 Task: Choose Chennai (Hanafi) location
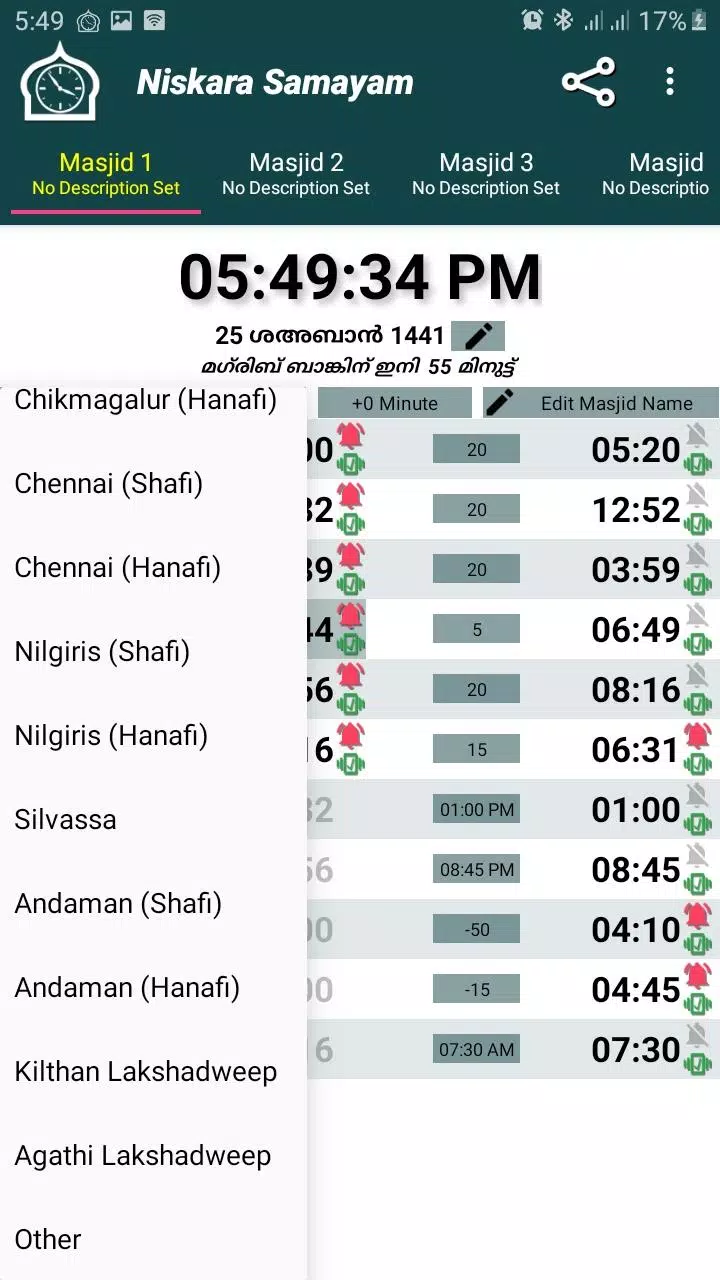[117, 568]
